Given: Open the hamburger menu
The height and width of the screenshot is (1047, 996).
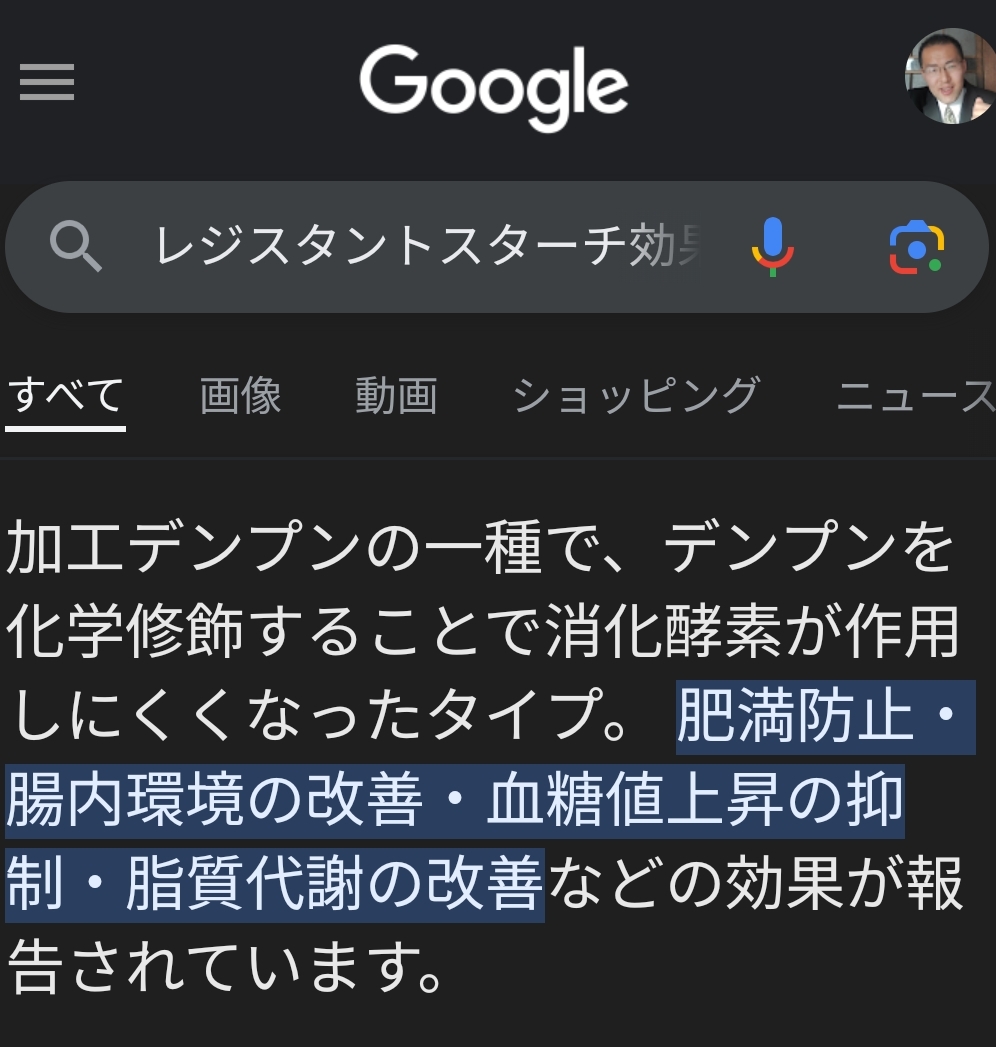Looking at the screenshot, I should pos(47,82).
